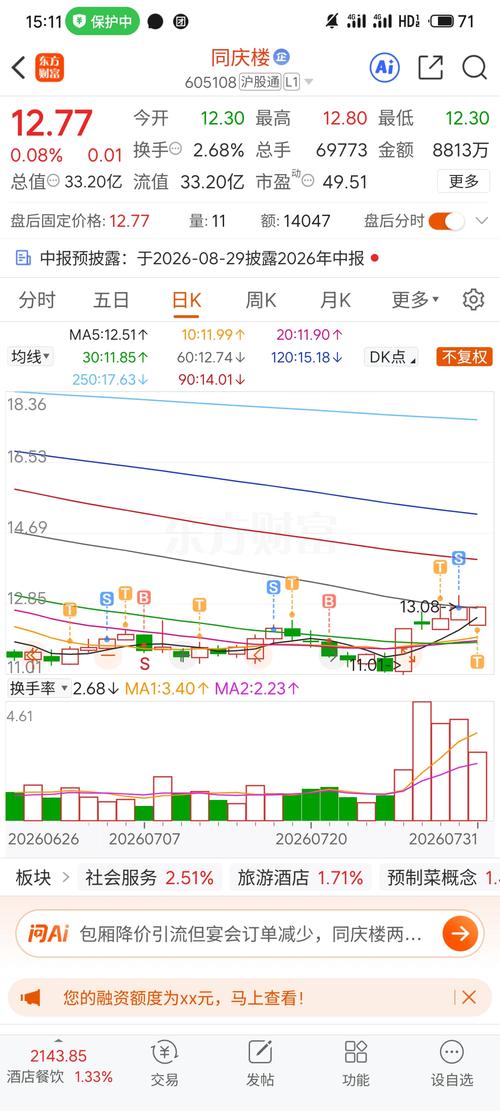Dismiss the 融资额度 banner
This screenshot has height=1111, width=500.
click(x=469, y=998)
